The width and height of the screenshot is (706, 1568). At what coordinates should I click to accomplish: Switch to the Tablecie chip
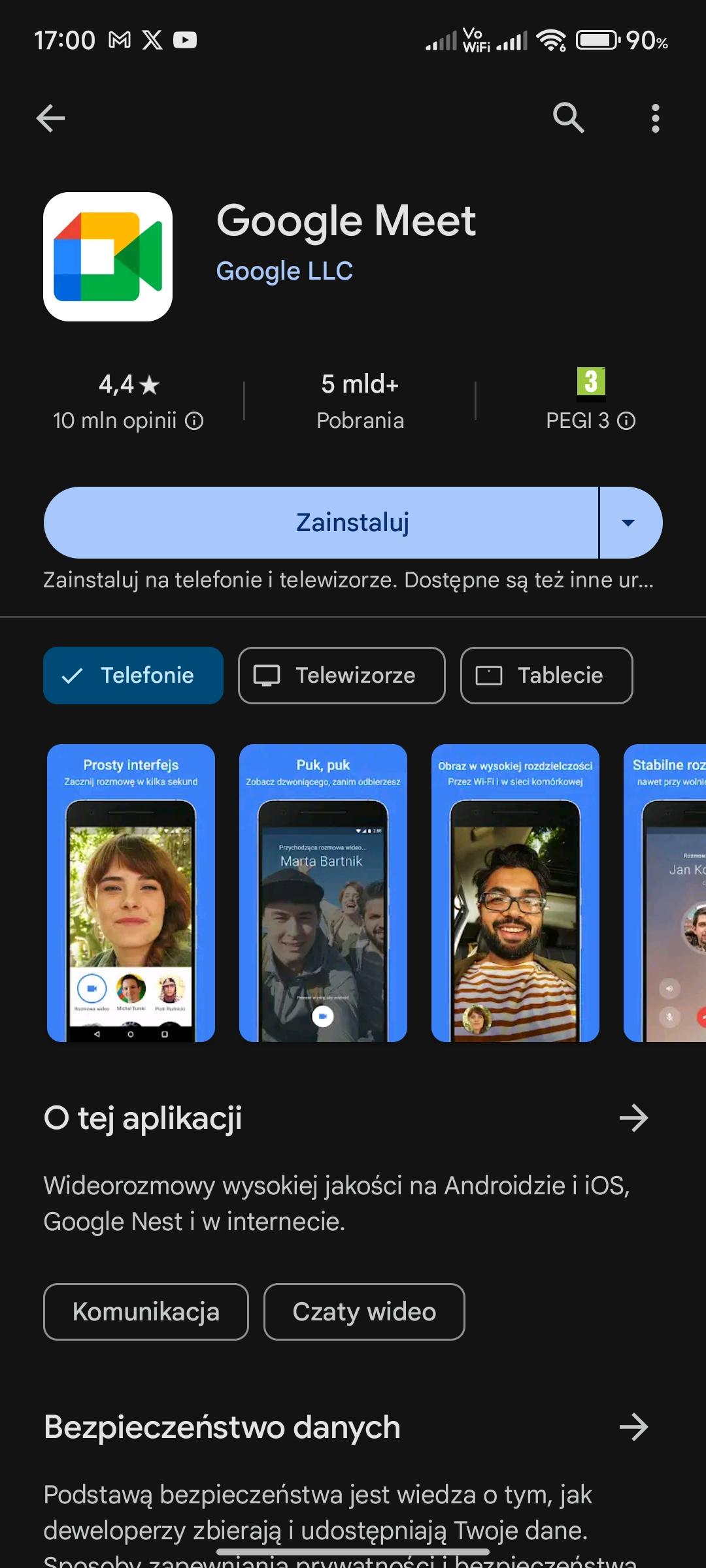[x=546, y=676]
